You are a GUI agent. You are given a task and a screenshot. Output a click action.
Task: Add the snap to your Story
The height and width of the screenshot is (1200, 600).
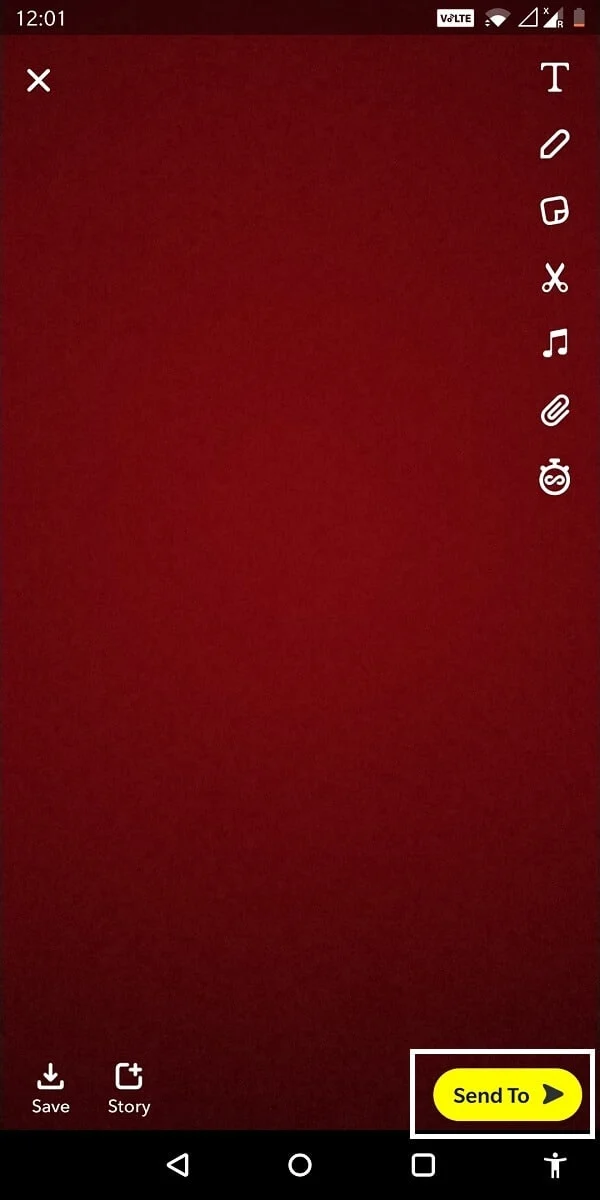click(129, 1088)
